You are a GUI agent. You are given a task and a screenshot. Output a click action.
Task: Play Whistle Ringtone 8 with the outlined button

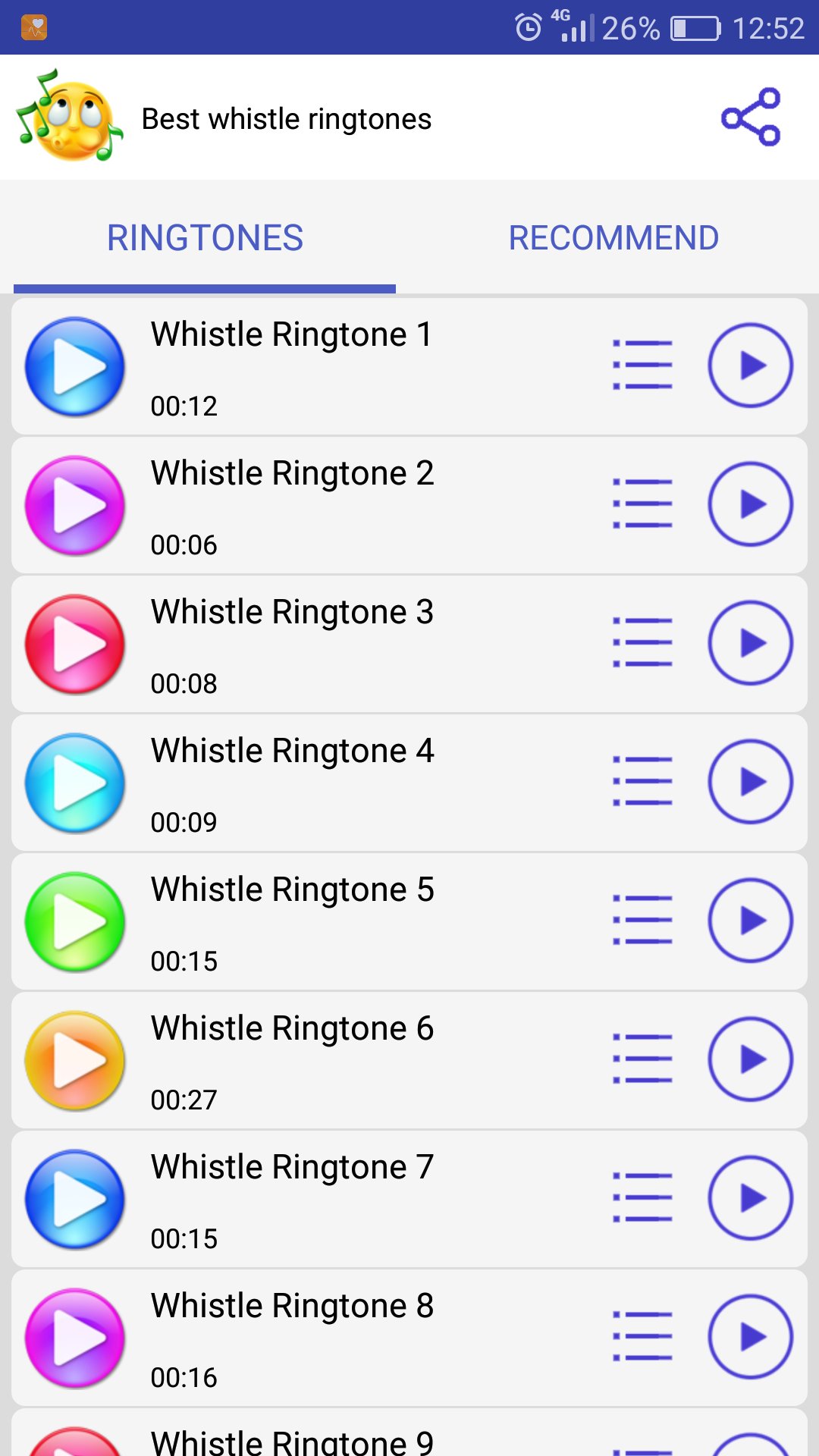tap(750, 1337)
